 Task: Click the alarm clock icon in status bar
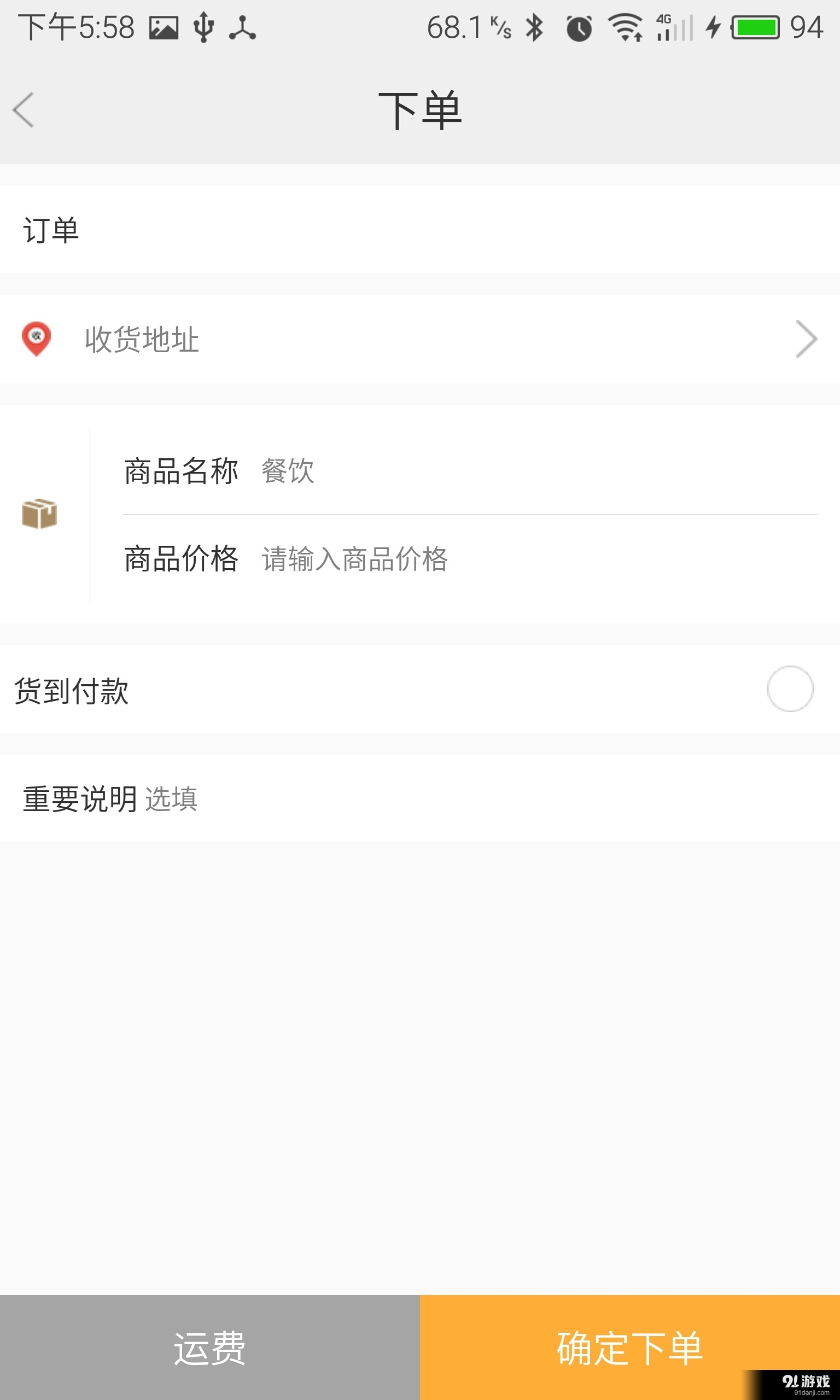coord(579,27)
